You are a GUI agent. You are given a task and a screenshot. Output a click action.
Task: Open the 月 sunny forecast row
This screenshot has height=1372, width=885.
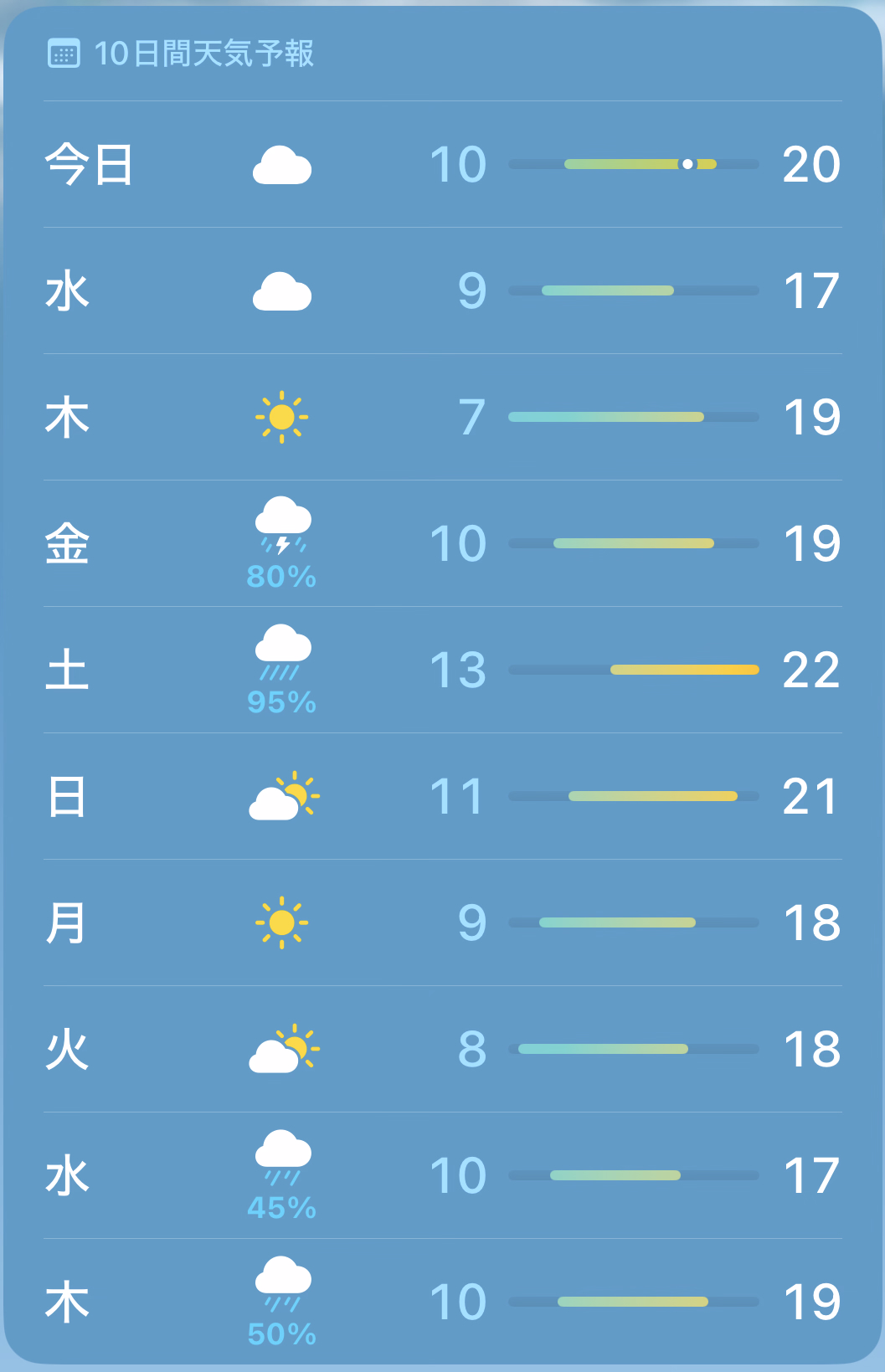[442, 922]
